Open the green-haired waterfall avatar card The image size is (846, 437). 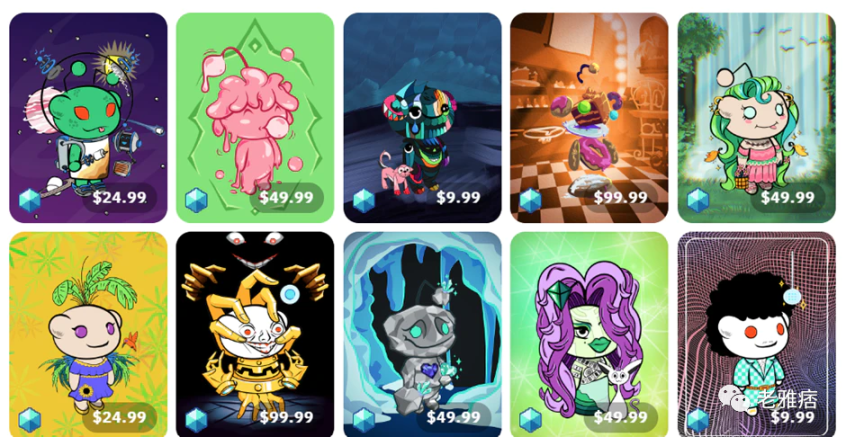coord(756,115)
